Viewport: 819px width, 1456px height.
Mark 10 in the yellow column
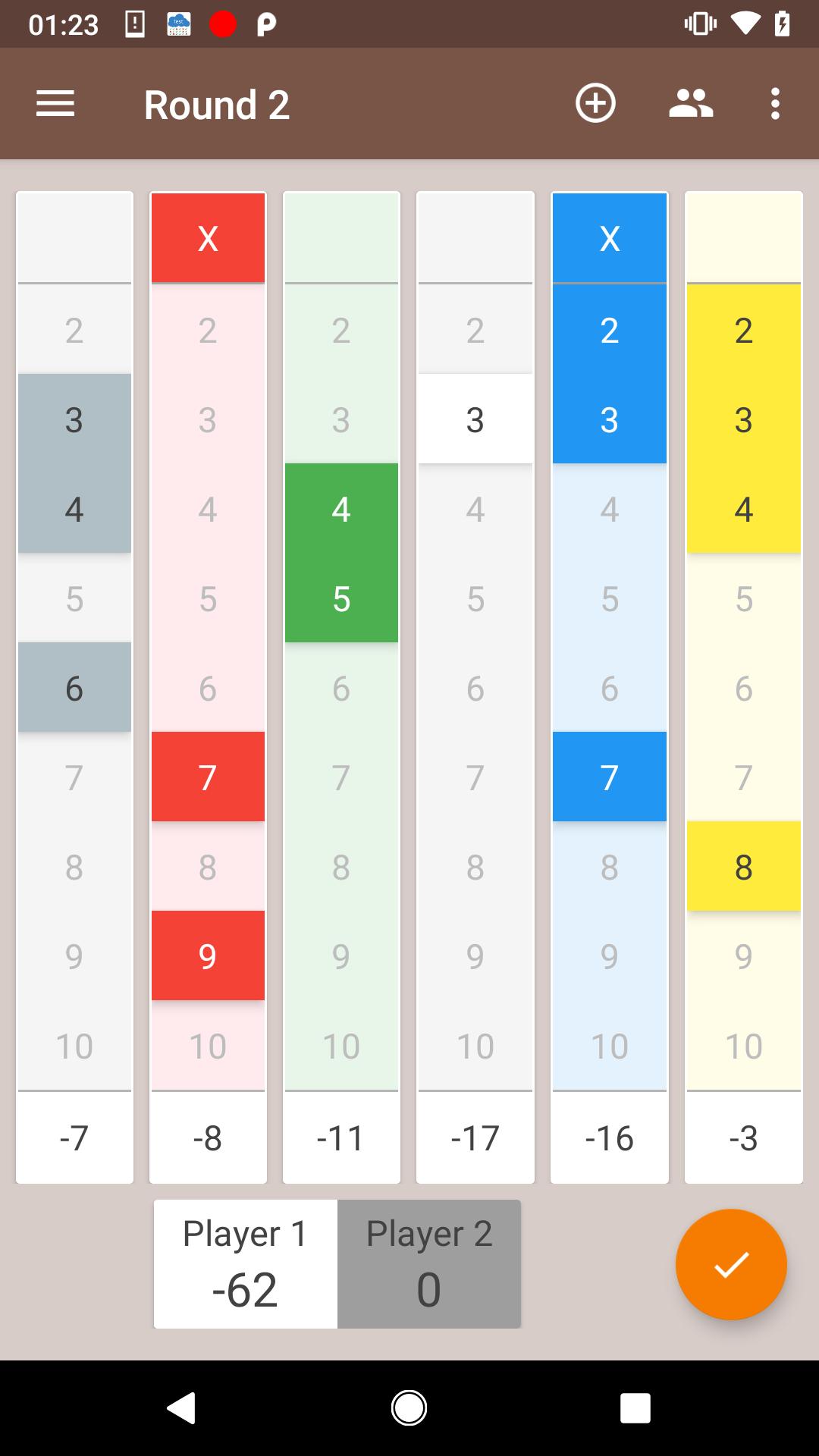743,1046
